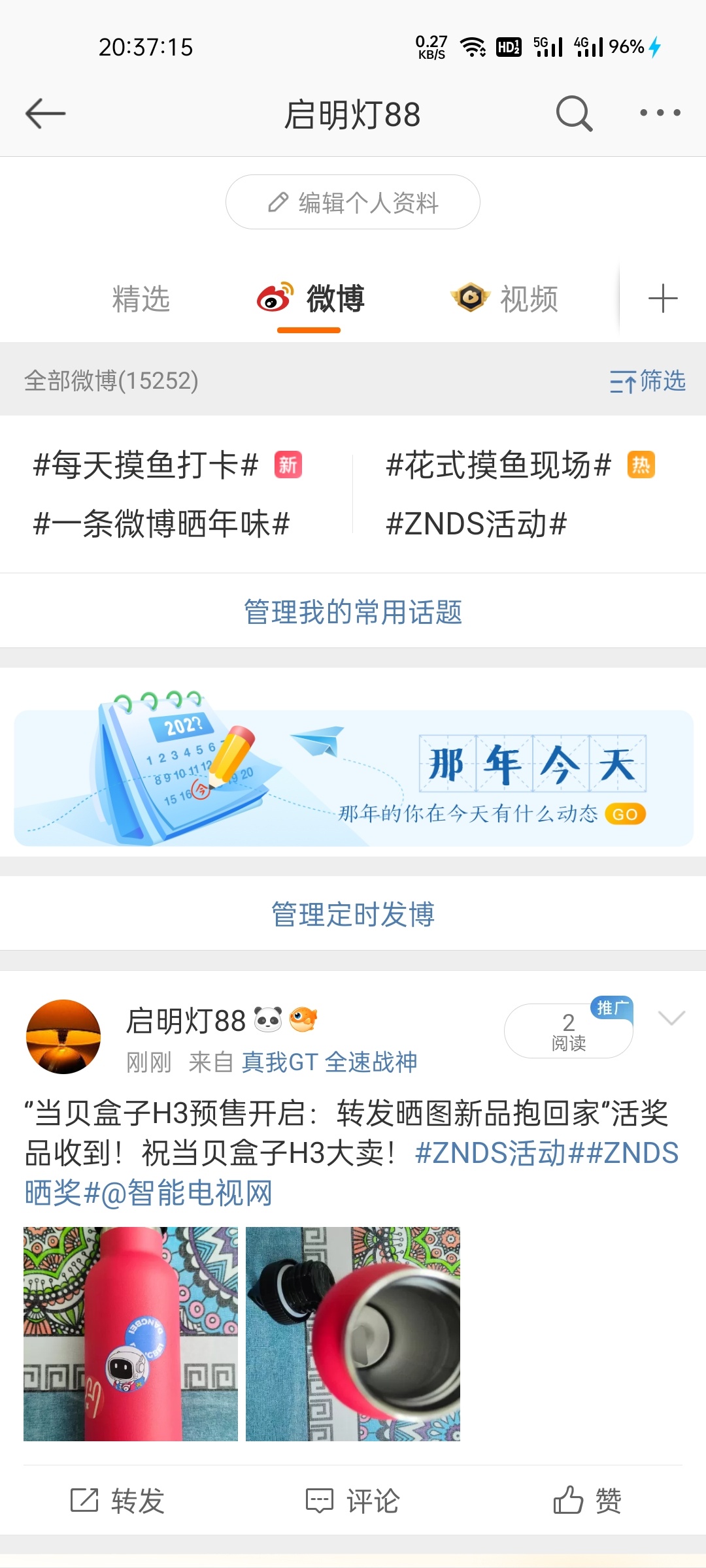706x1568 pixels.
Task: Open the 筛选 filter for all Weibo posts
Action: pyautogui.click(x=647, y=381)
